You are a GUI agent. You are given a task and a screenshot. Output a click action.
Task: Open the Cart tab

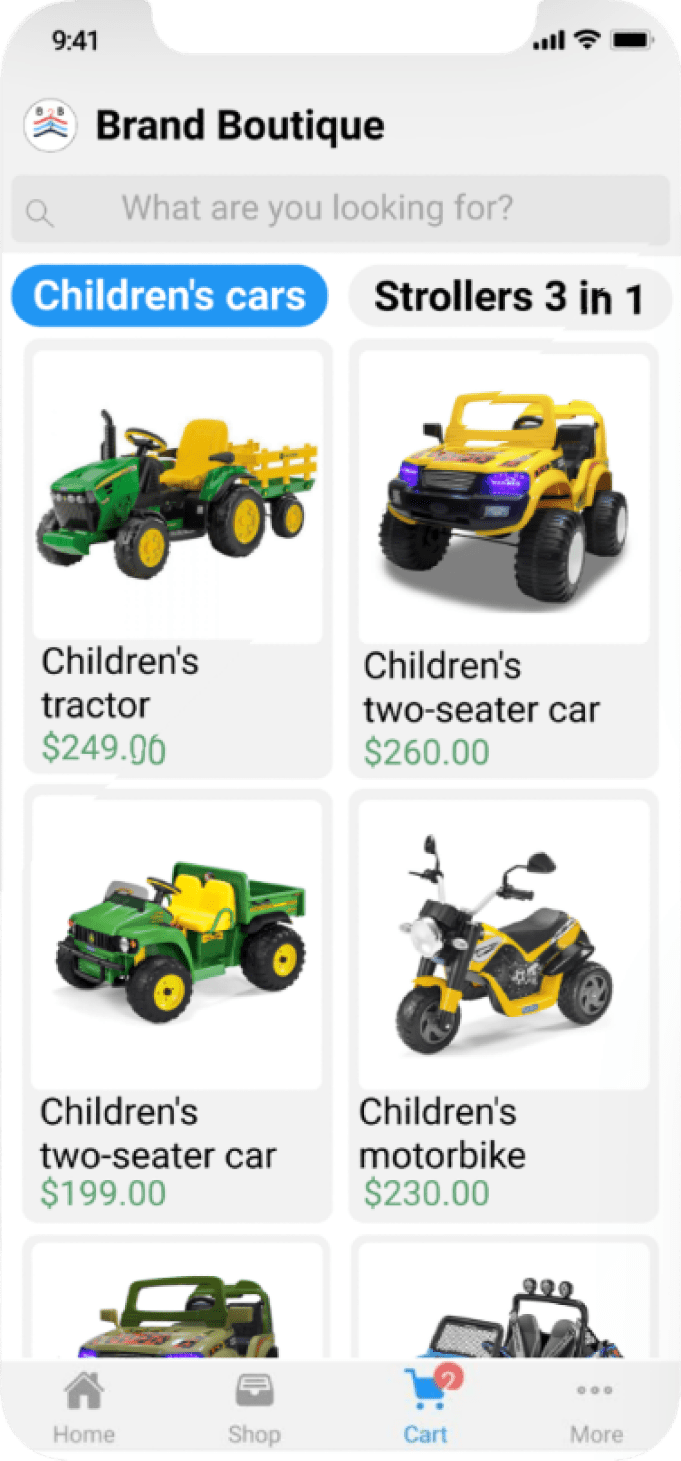[426, 1409]
